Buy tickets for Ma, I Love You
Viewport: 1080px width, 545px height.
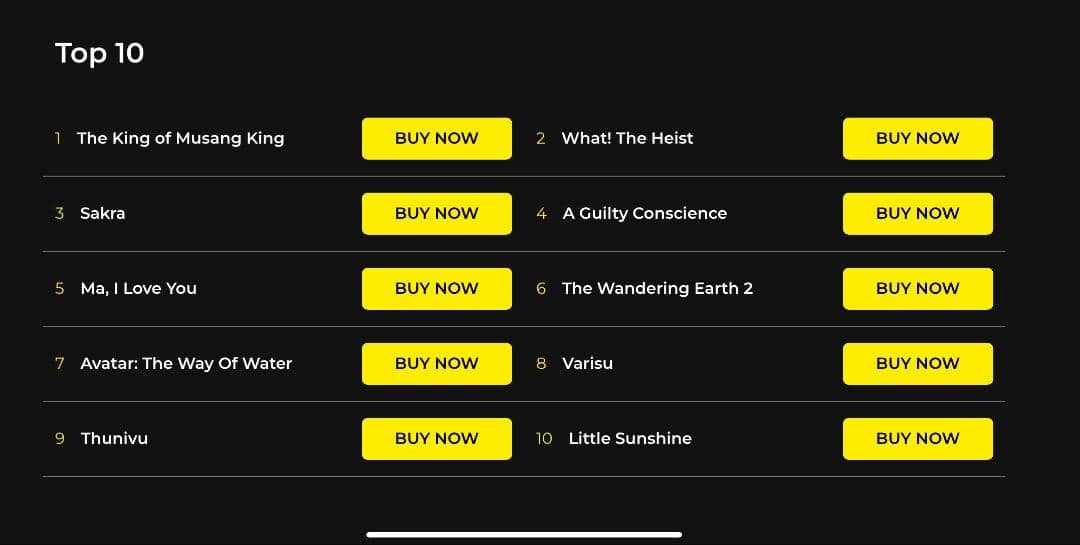(x=436, y=288)
